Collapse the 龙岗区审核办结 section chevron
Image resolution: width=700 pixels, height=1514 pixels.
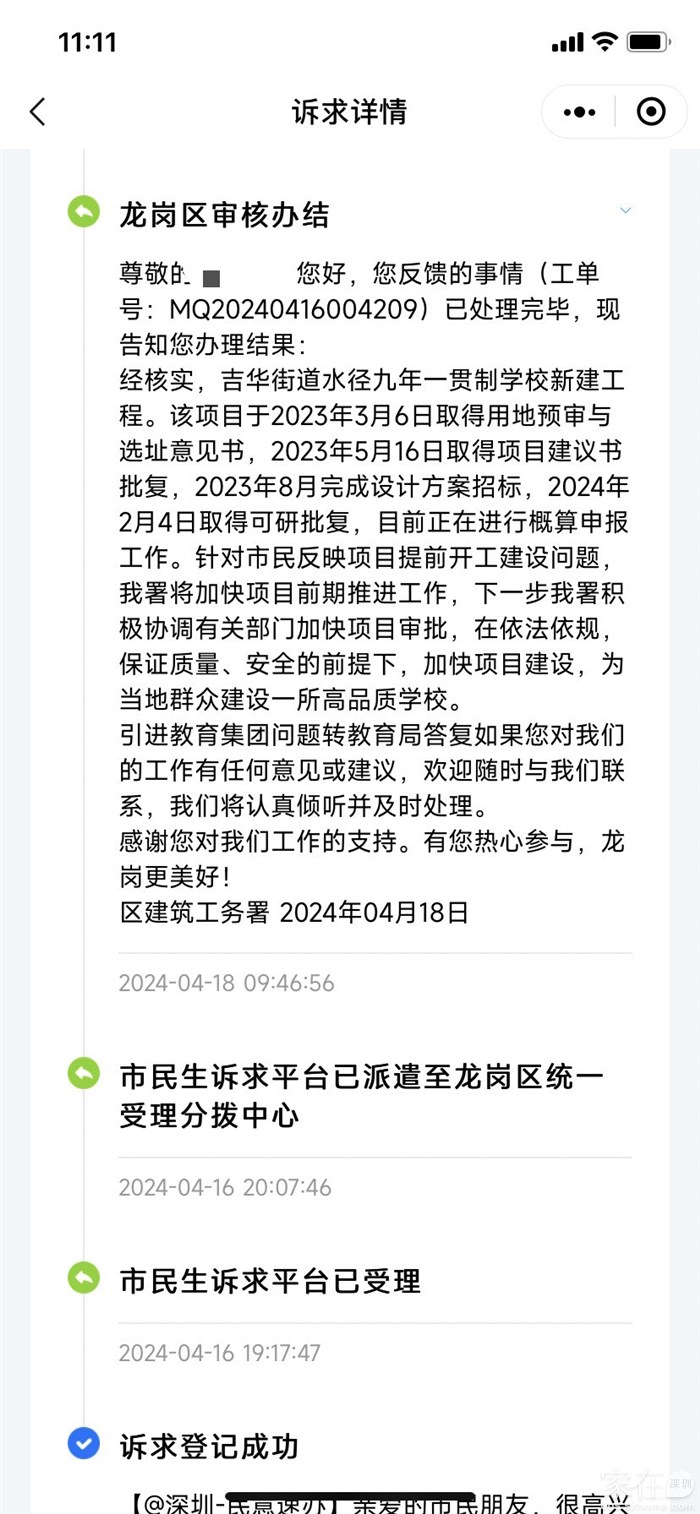pos(625,210)
